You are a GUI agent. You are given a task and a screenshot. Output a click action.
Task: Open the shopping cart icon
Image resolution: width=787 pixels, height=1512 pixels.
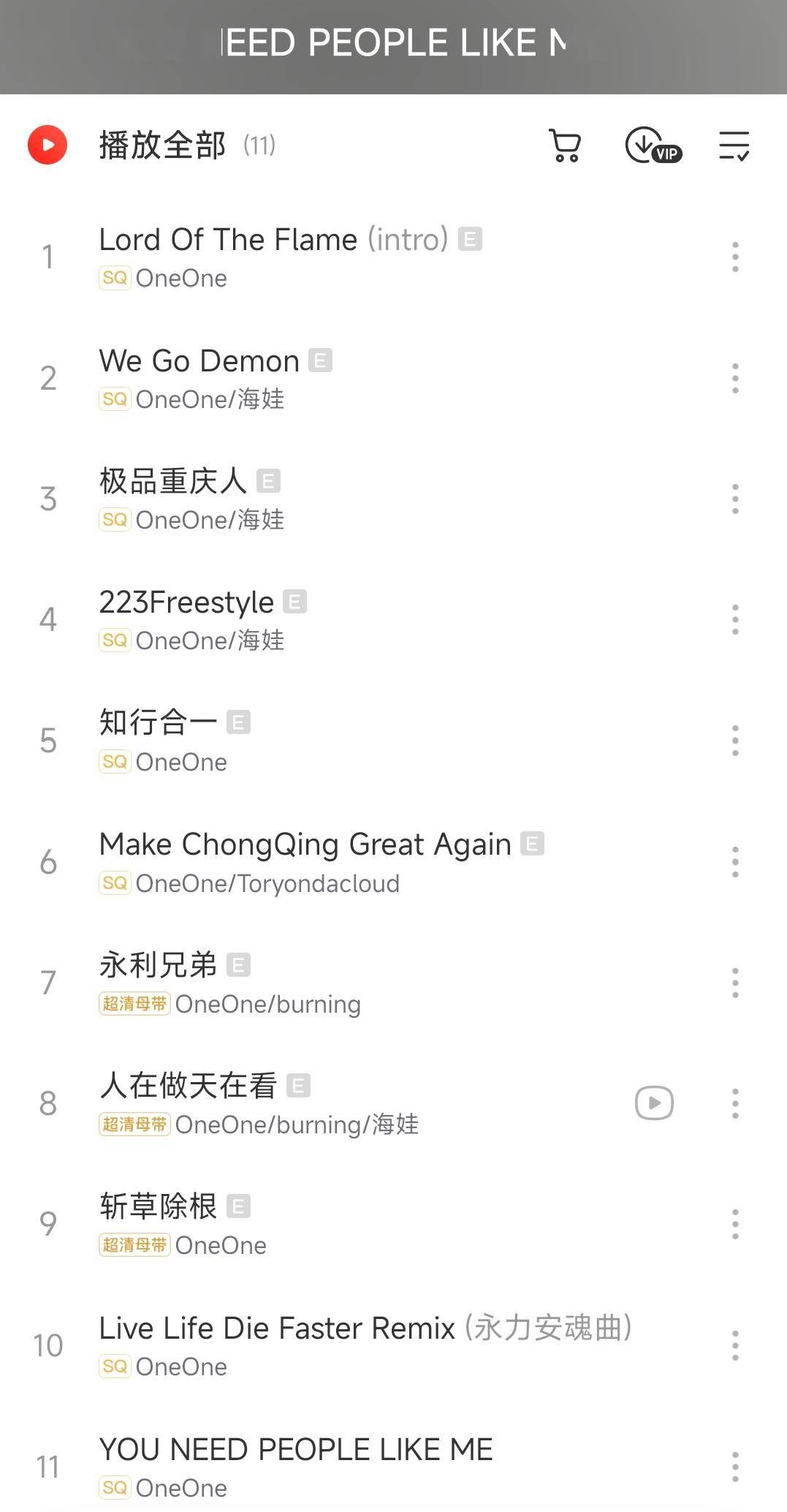[565, 145]
